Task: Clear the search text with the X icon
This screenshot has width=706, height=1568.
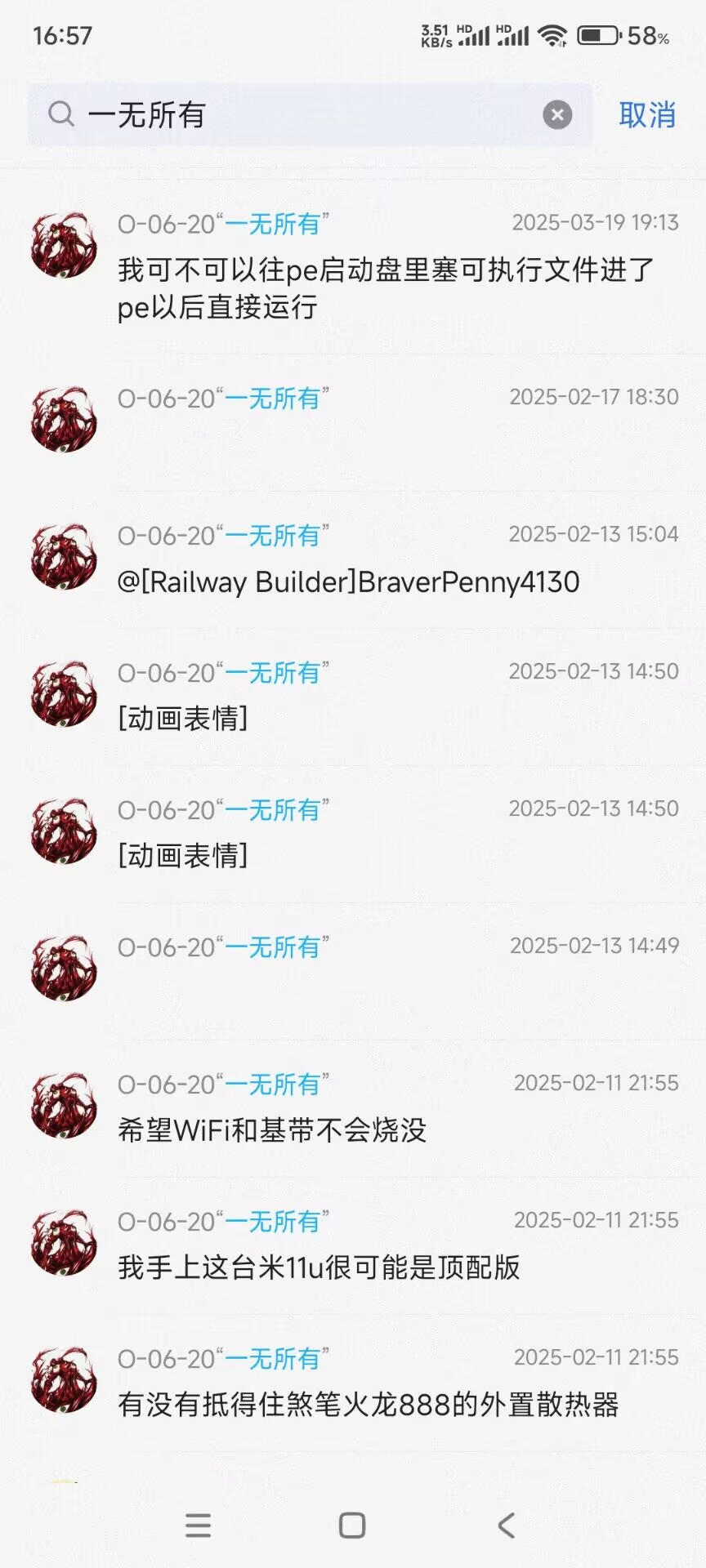Action: click(x=557, y=115)
